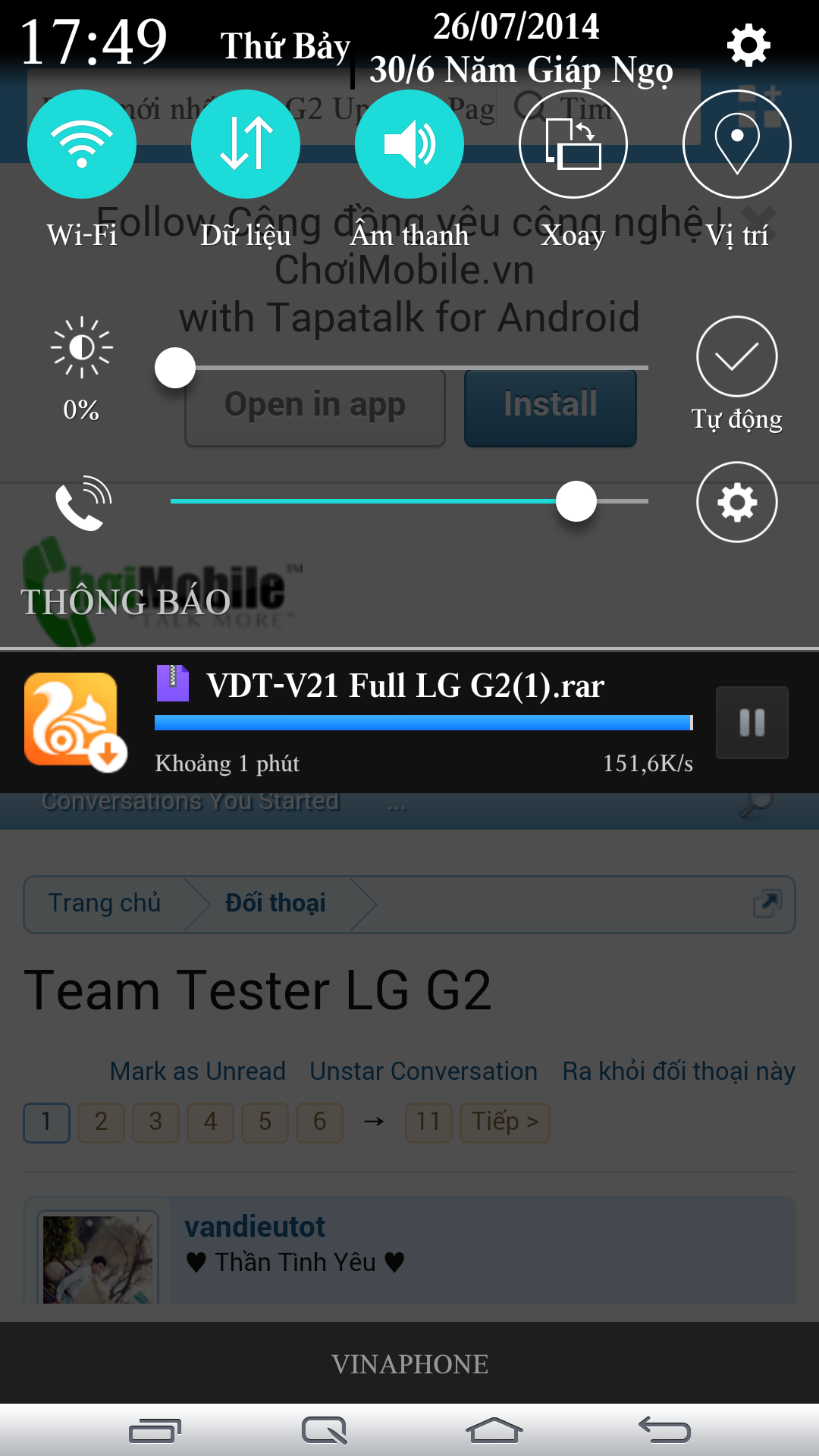Open UC Browser from the download notification

[74, 721]
